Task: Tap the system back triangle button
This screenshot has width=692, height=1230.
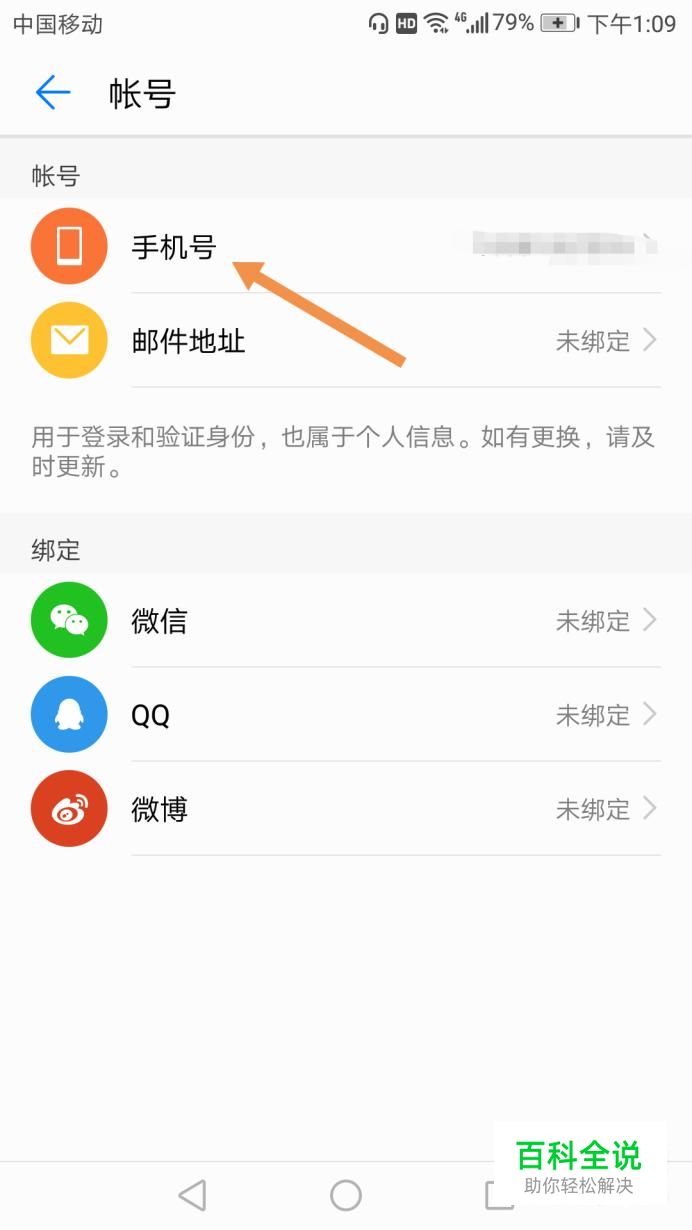Action: pos(192,1195)
